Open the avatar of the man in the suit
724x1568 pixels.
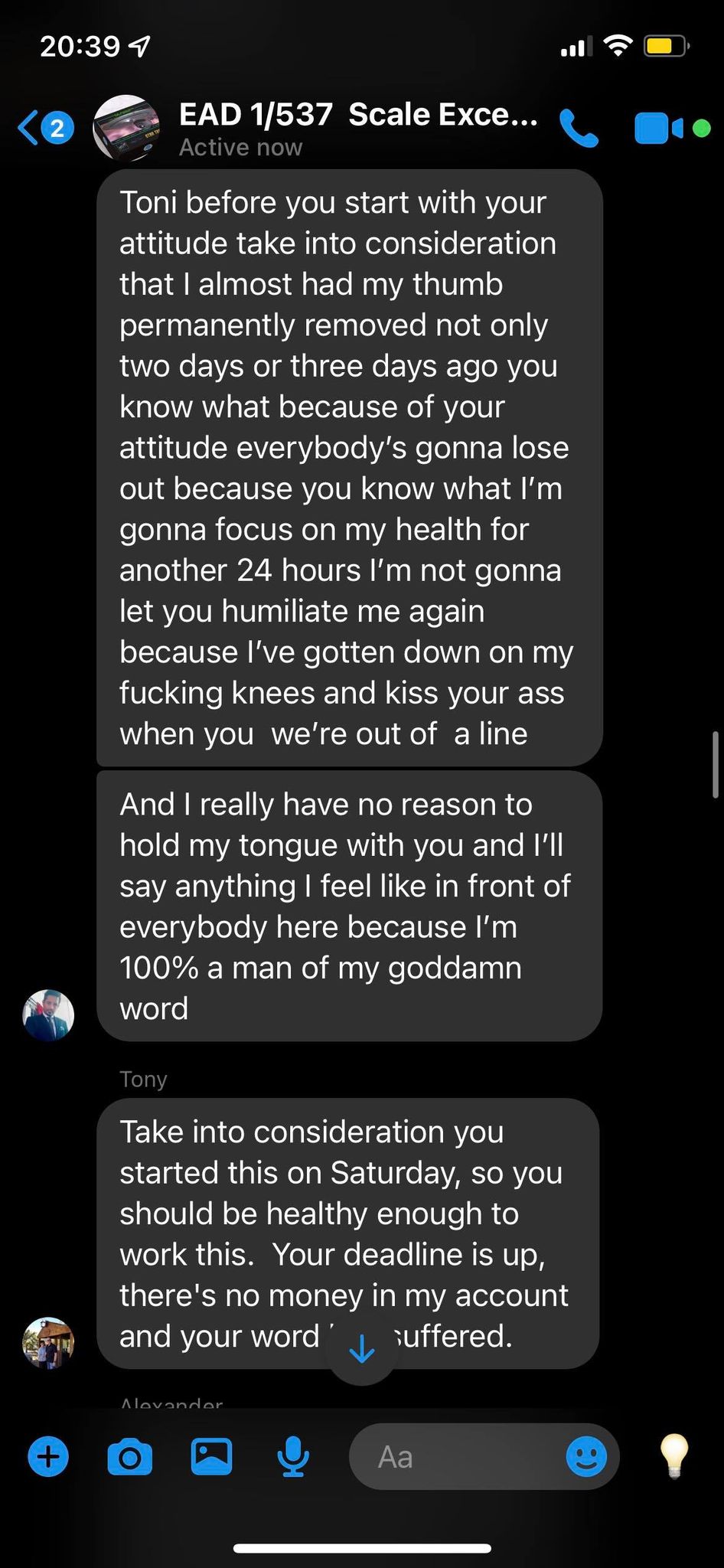click(48, 1014)
